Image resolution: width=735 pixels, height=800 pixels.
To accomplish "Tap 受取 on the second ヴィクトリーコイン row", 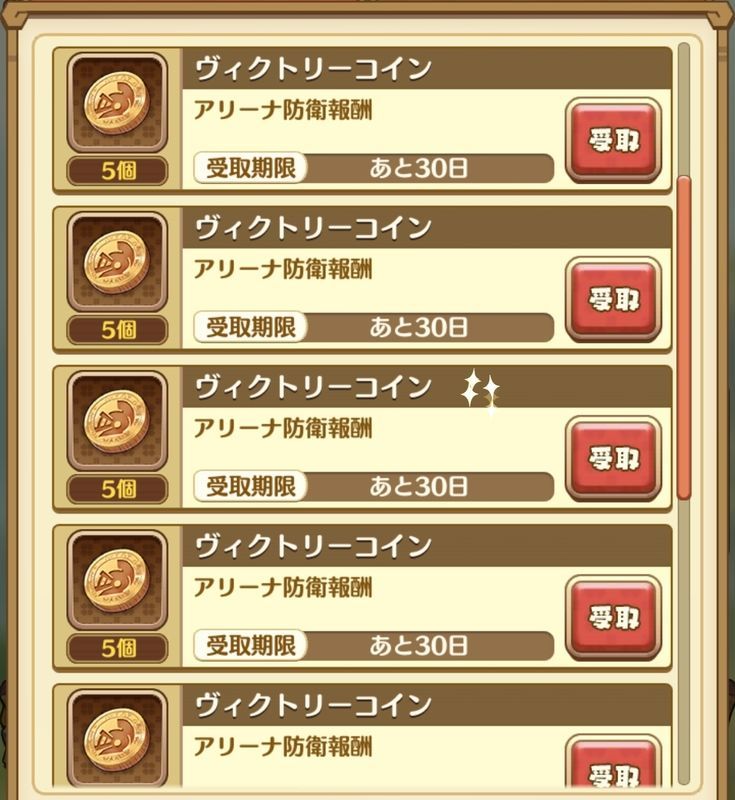I will point(613,299).
